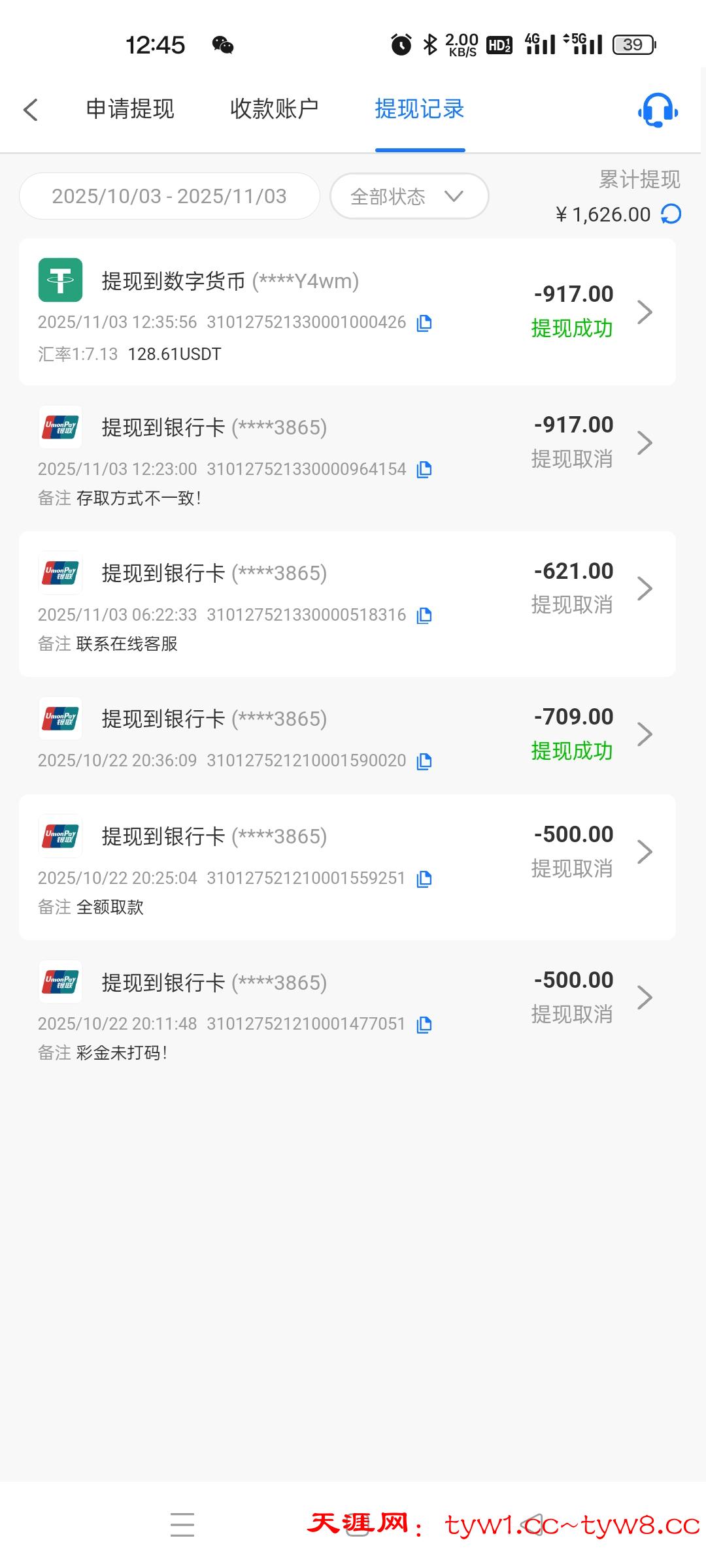Switch to the 收款账户 tab

click(x=274, y=109)
